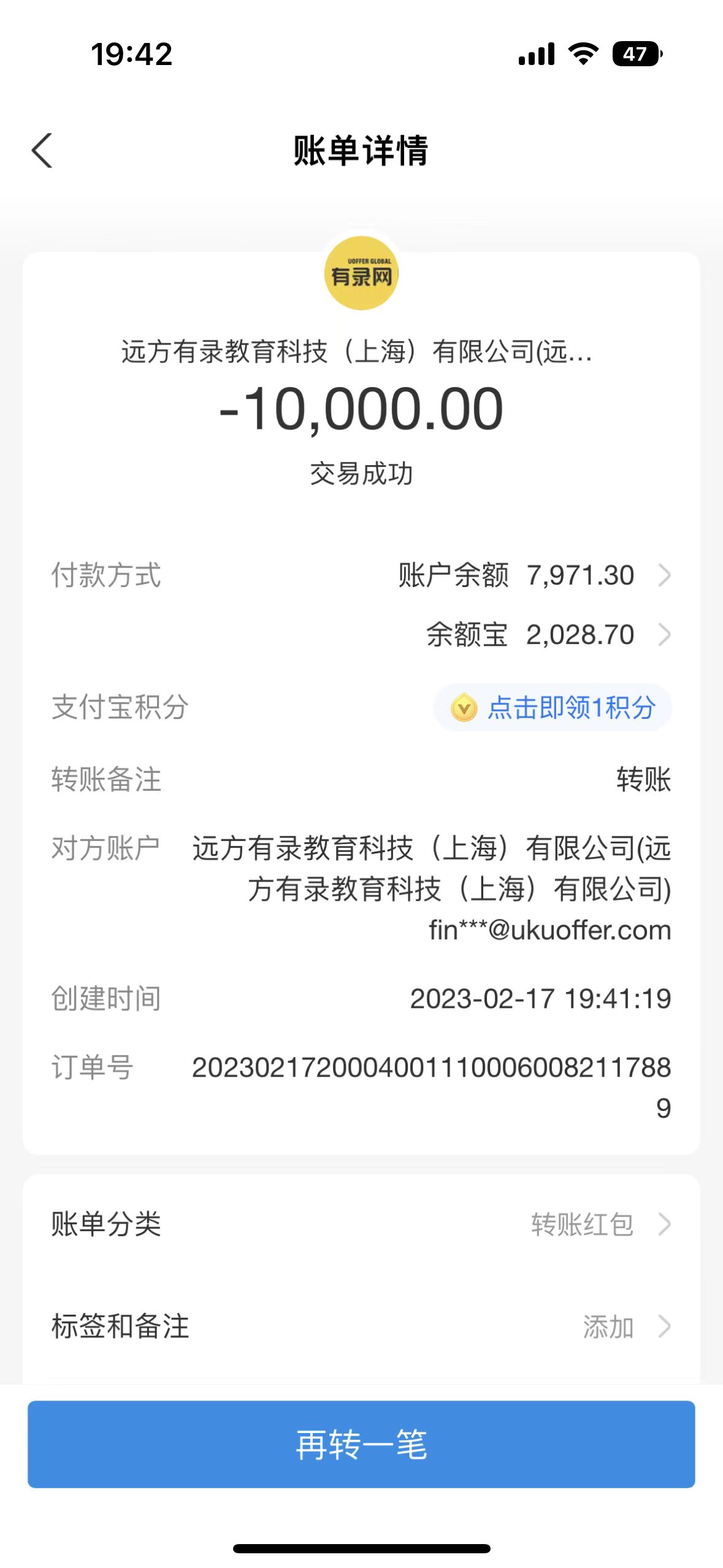Add a tag via 标签和备注 row
Viewport: 723px width, 1568px height.
click(361, 1326)
